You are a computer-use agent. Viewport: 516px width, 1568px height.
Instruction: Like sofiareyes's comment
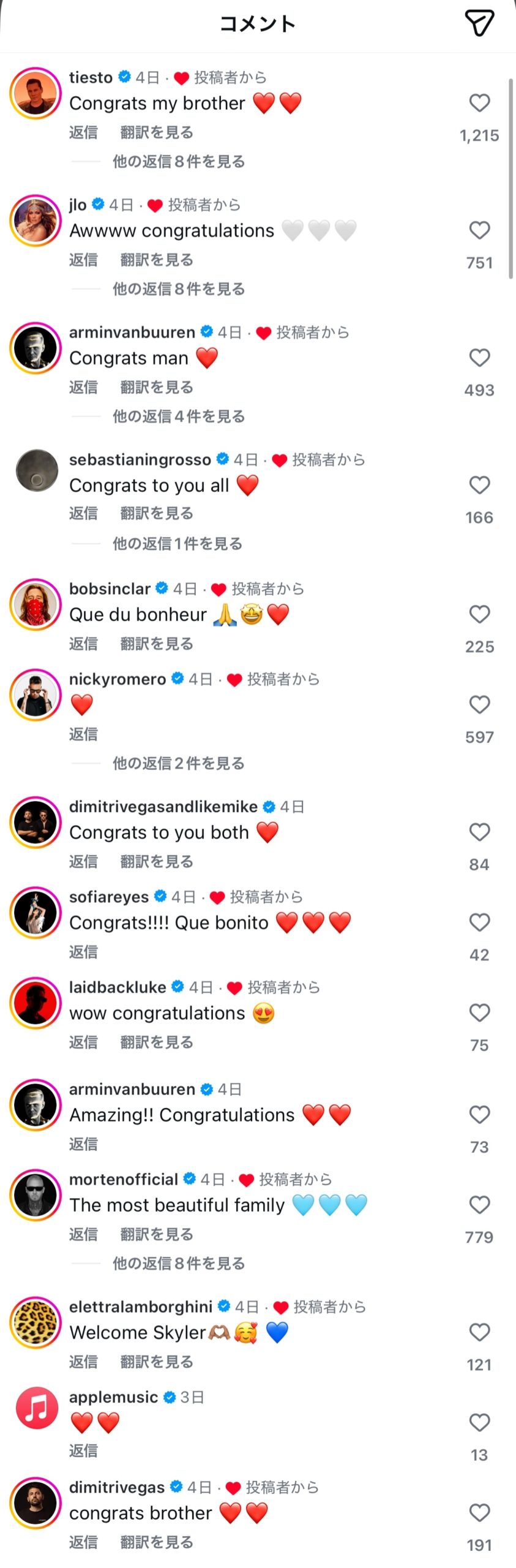coord(479,922)
